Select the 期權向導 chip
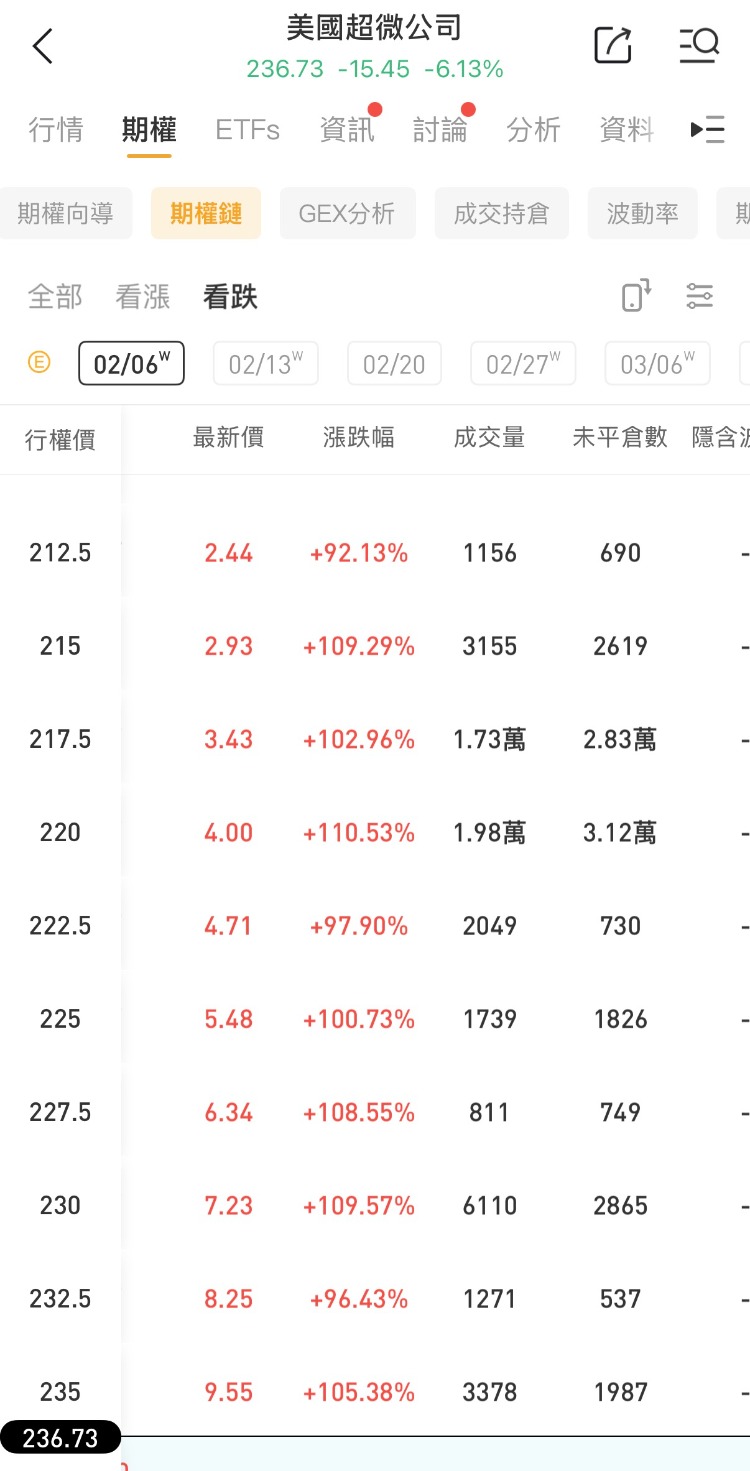This screenshot has width=750, height=1471. tap(65, 213)
